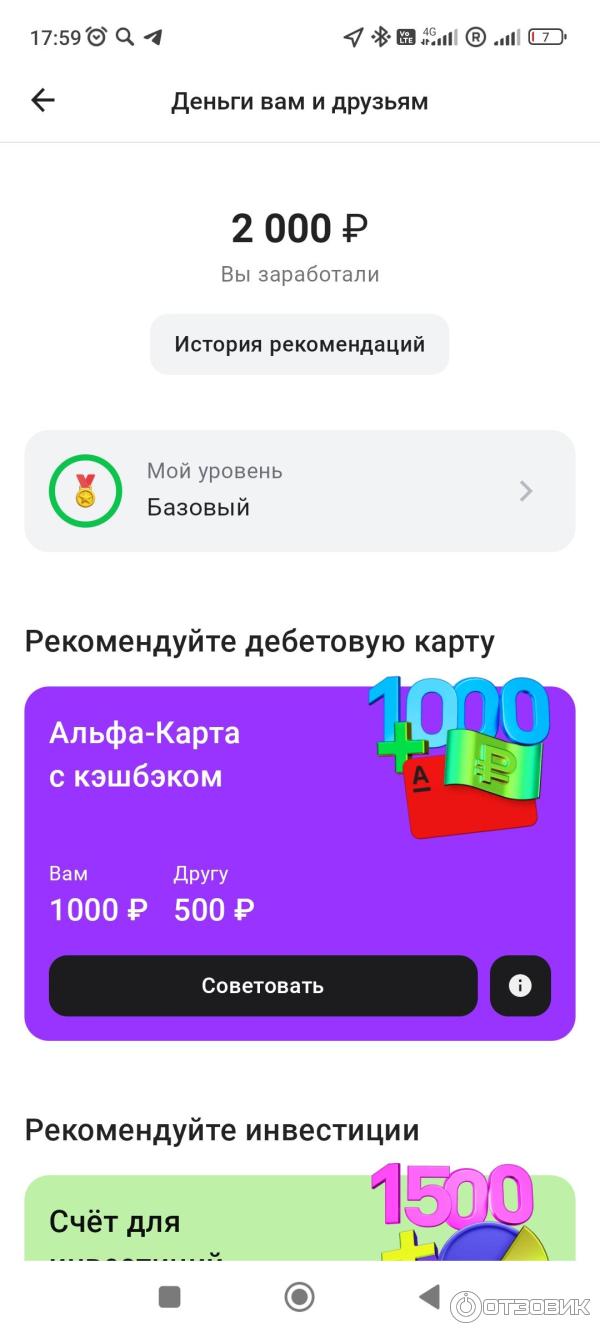Open info icon on the Альфа-Карта card

click(520, 986)
